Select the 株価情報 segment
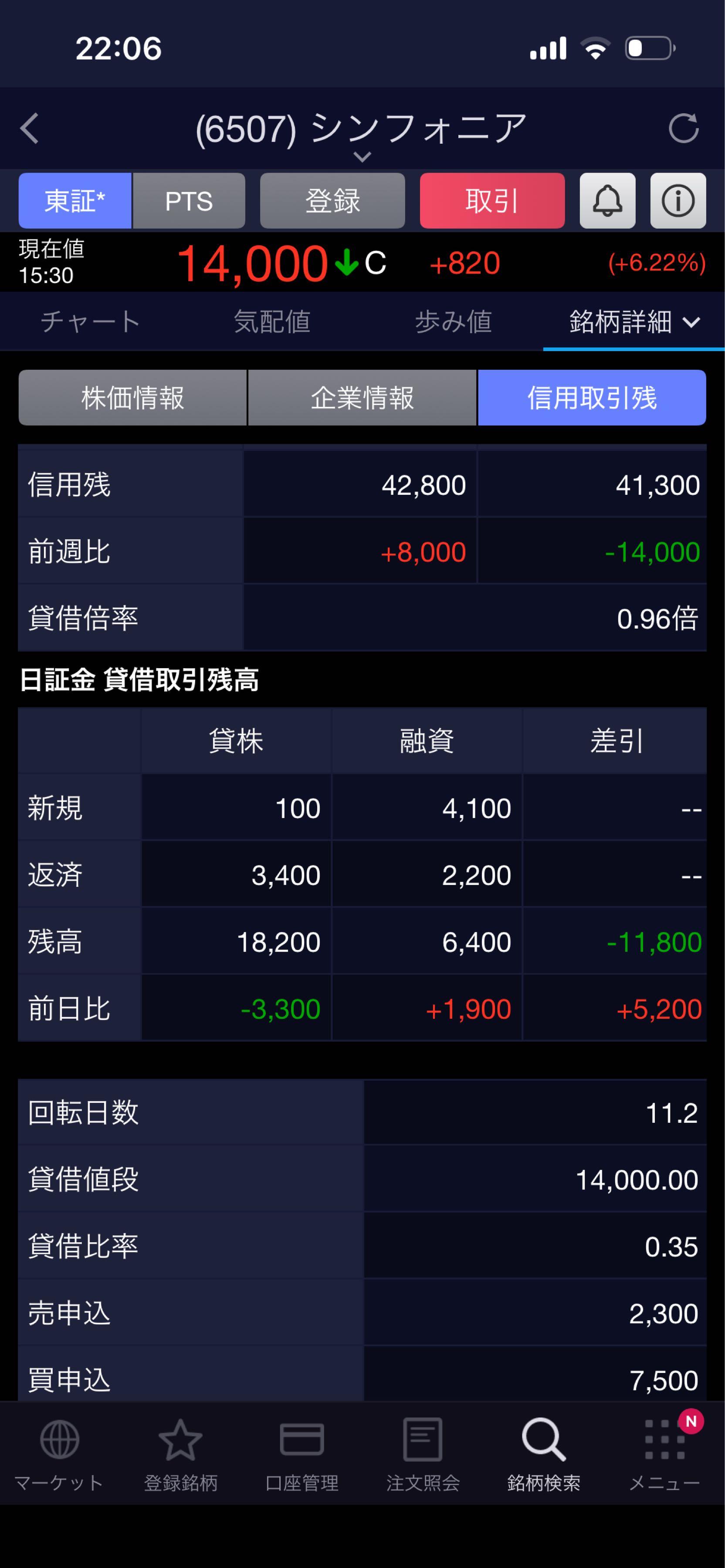Viewport: 725px width, 1568px height. click(x=133, y=398)
